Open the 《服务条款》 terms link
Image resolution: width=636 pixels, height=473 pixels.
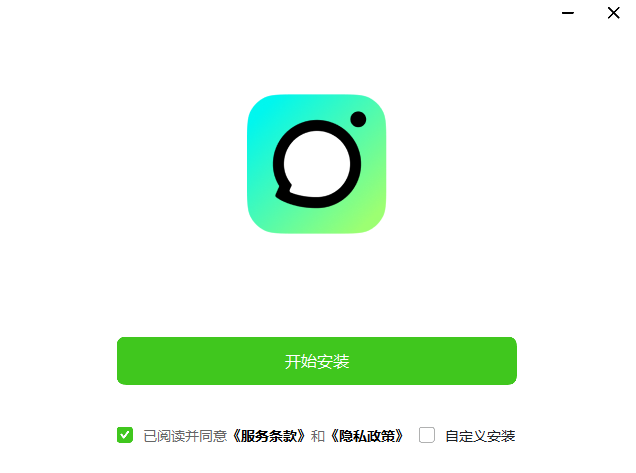(269, 436)
